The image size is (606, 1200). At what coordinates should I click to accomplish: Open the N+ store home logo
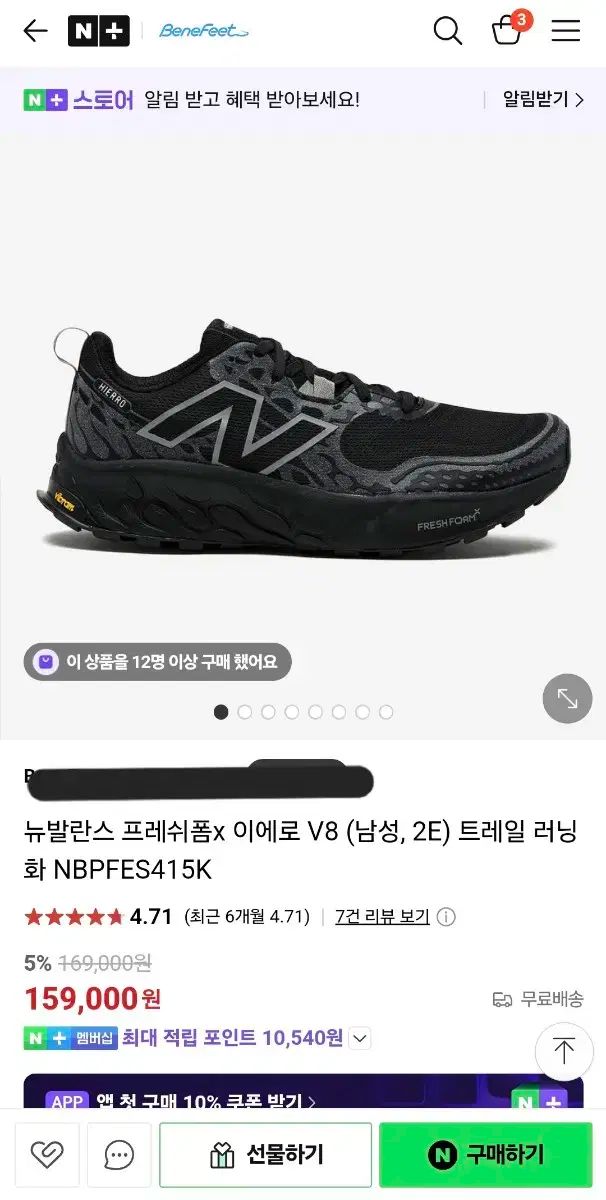coord(98,31)
